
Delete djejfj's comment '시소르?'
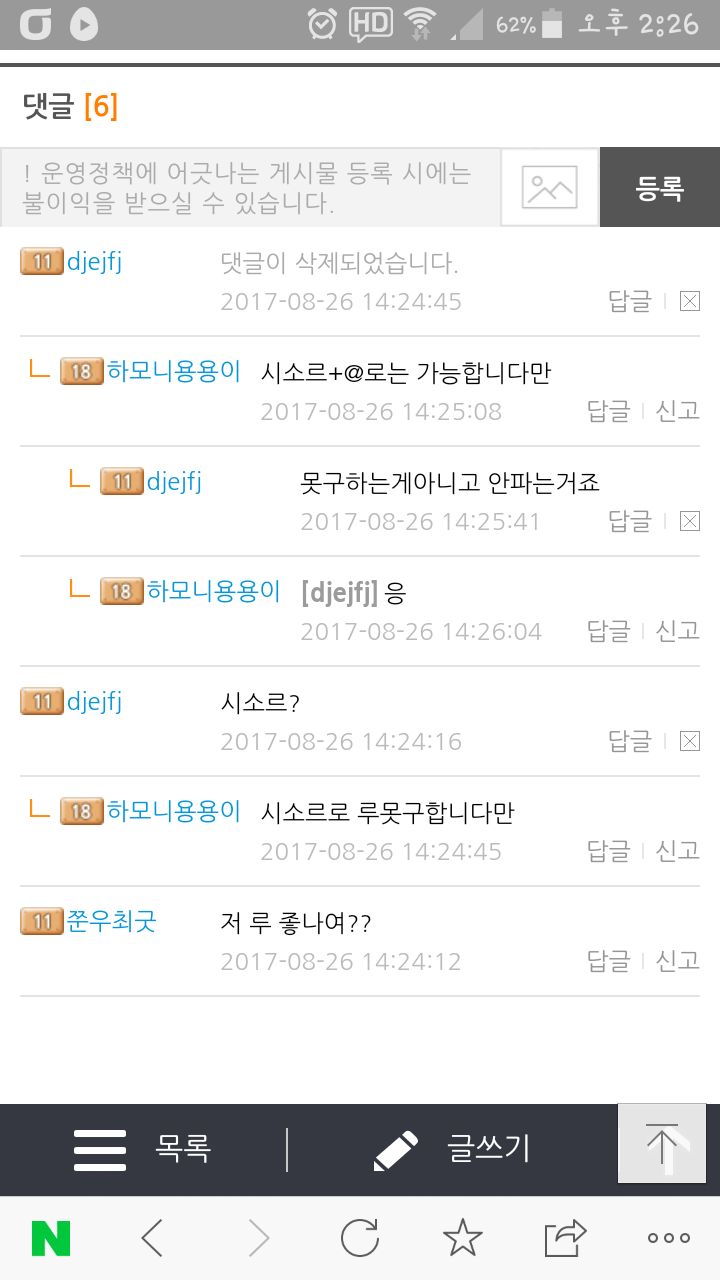point(689,741)
